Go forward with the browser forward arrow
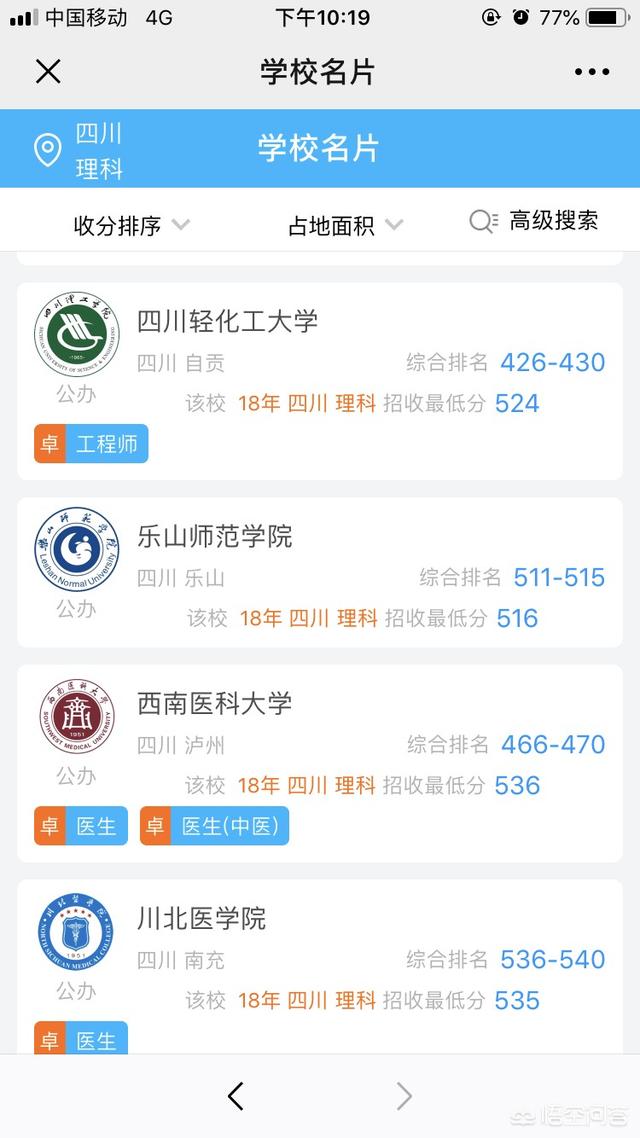 click(404, 1096)
